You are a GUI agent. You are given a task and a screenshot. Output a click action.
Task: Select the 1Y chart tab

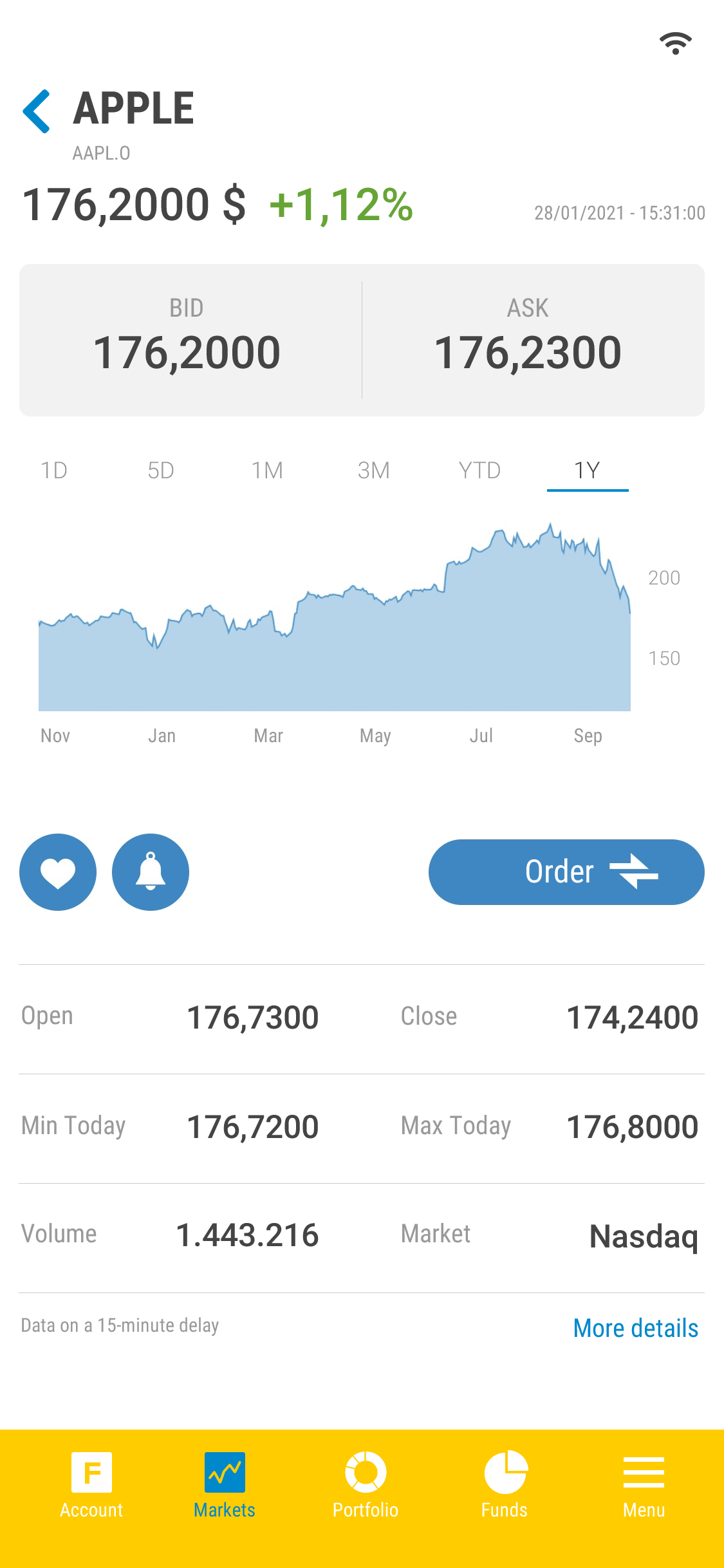[588, 471]
